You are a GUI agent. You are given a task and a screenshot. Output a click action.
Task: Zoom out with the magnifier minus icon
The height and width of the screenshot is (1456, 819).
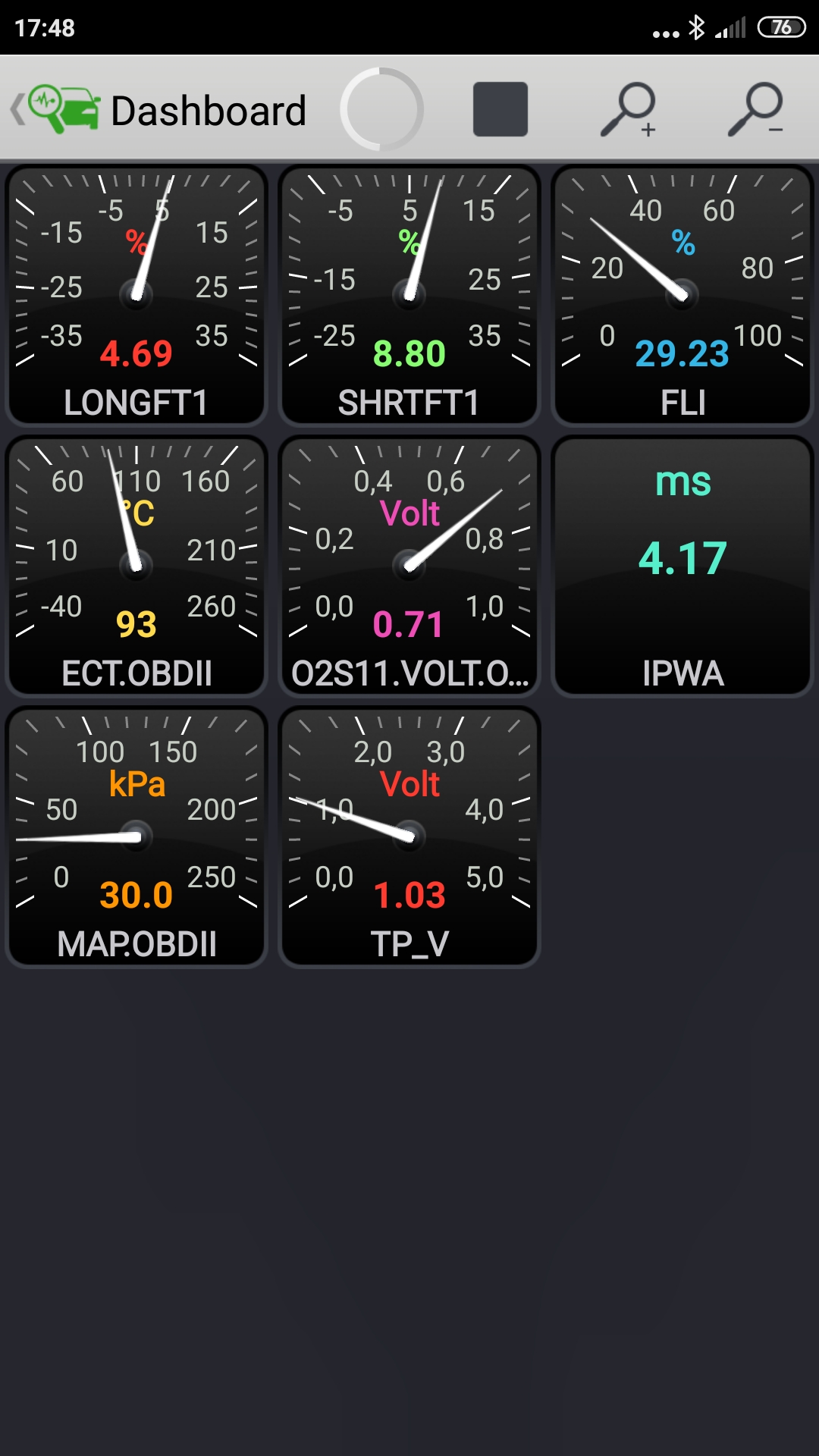click(x=755, y=109)
